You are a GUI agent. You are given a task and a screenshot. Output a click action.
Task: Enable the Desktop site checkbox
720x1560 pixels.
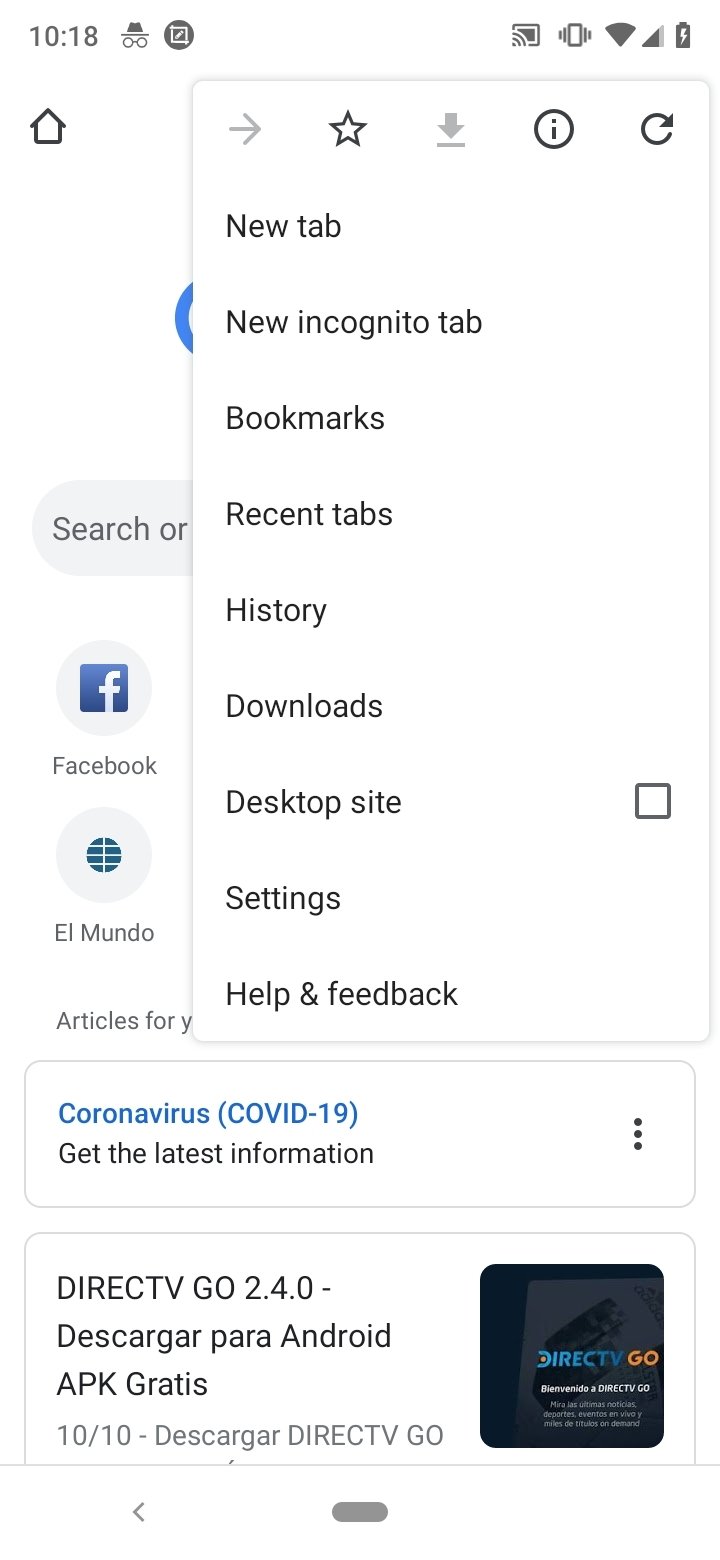tap(653, 801)
